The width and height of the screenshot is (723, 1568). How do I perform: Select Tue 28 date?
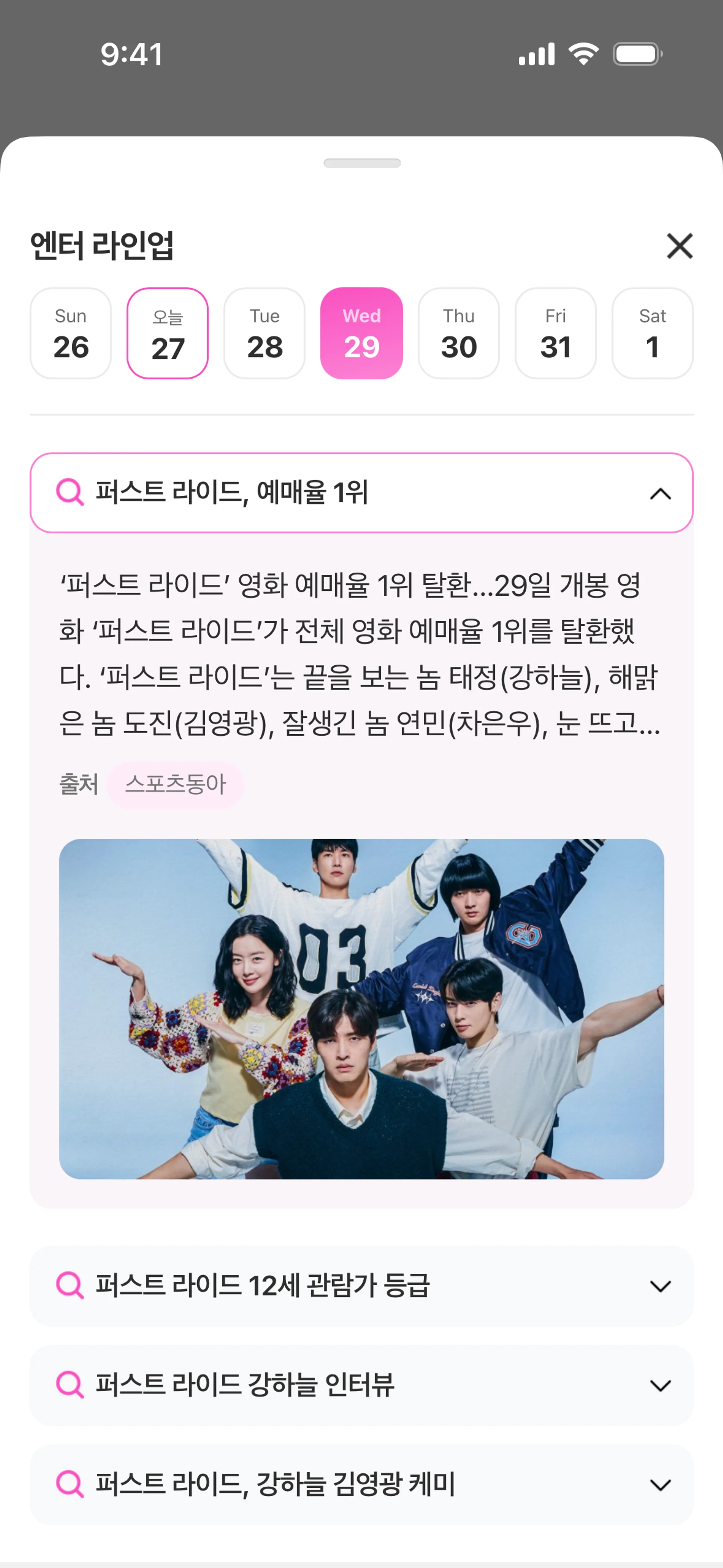(x=264, y=333)
